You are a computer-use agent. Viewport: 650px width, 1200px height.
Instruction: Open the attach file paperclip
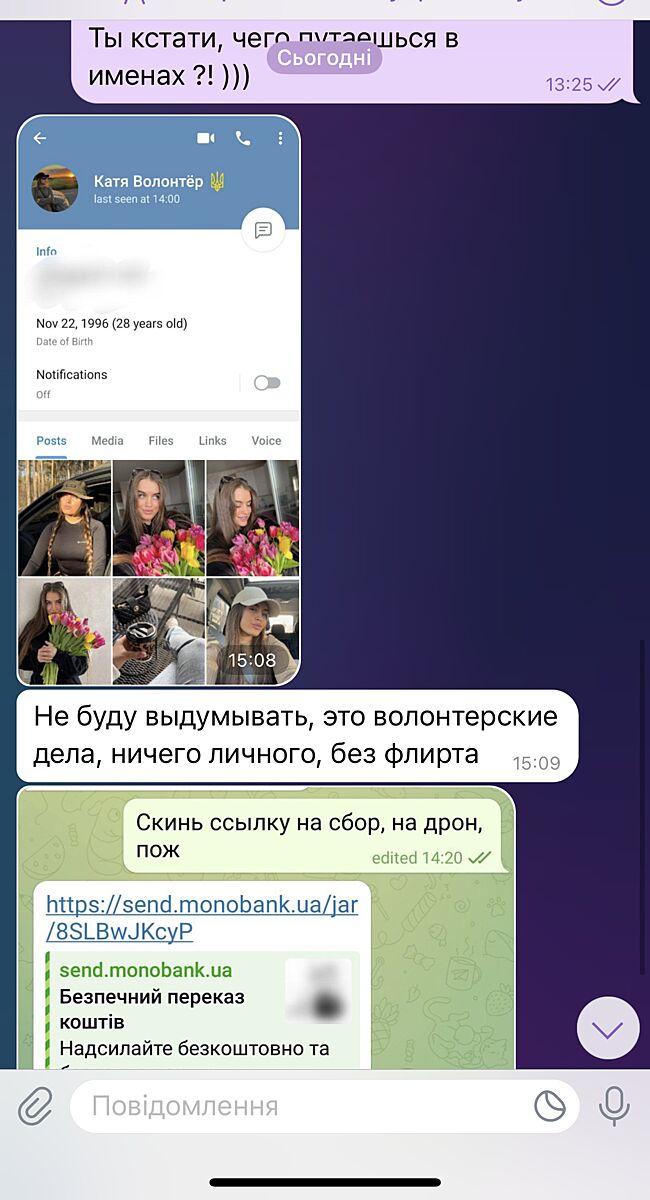tap(35, 1106)
